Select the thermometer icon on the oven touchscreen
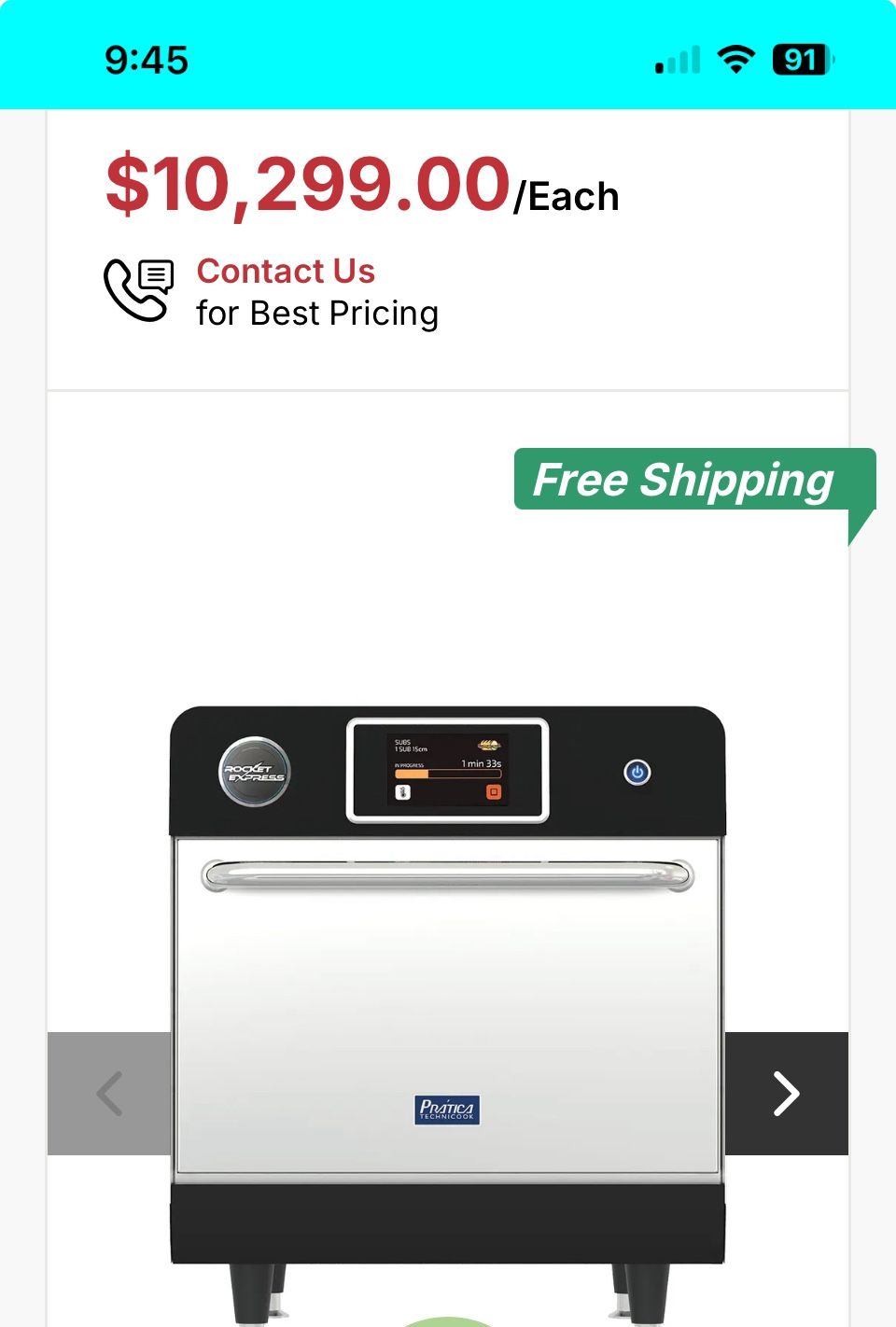The image size is (896, 1327). [401, 790]
